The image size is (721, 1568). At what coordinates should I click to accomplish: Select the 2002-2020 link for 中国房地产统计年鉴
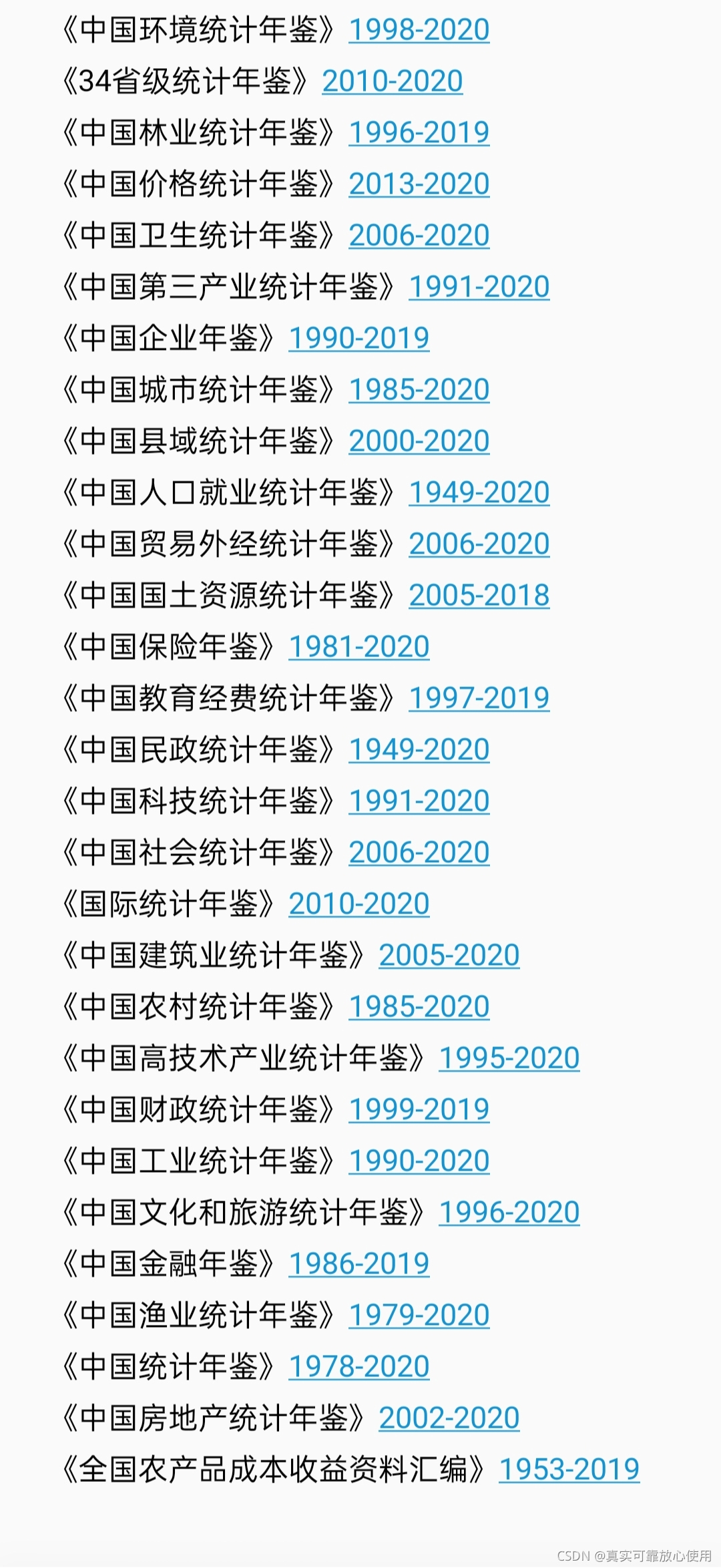(449, 1418)
